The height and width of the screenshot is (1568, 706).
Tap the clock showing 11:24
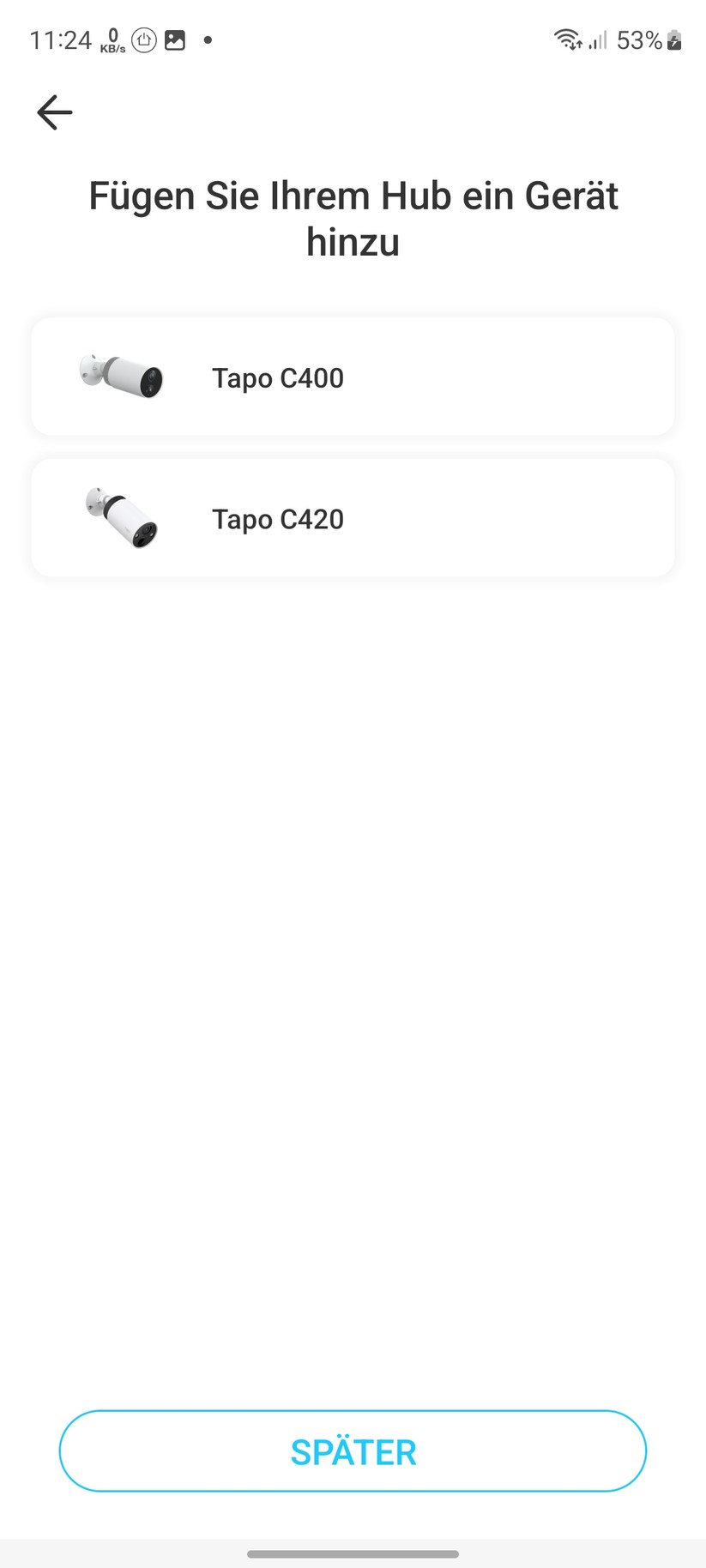60,39
